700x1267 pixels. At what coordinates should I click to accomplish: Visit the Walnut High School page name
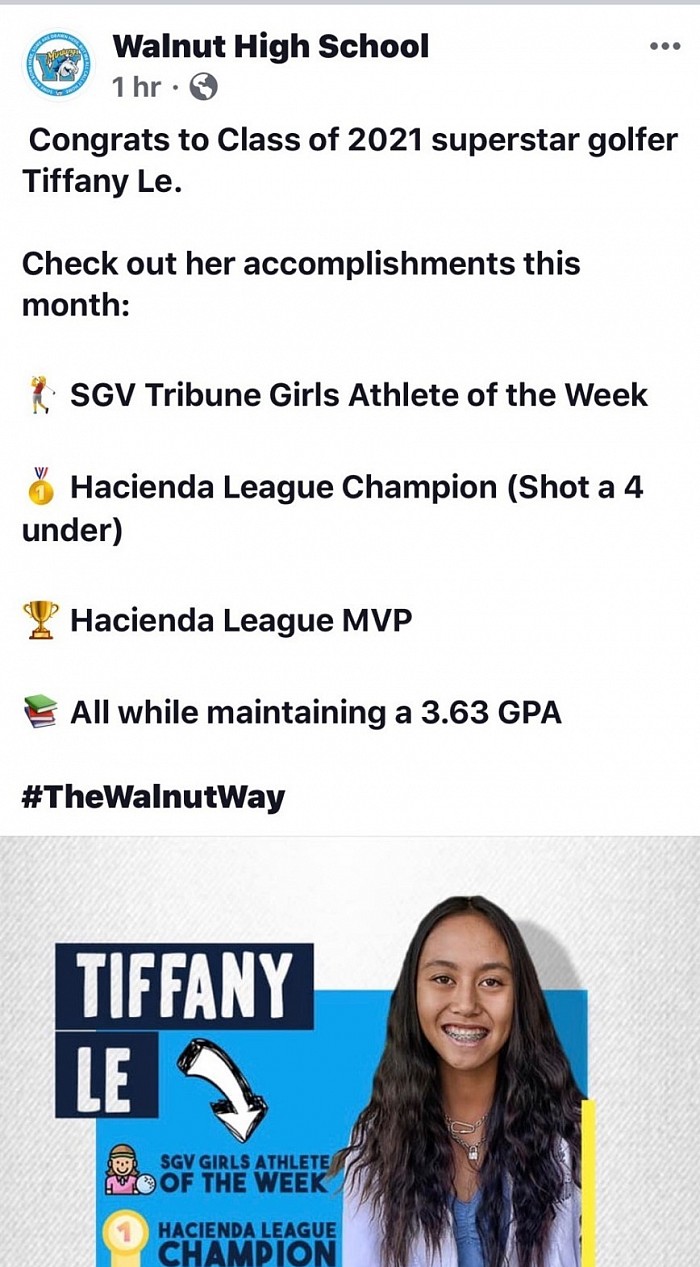pos(270,46)
